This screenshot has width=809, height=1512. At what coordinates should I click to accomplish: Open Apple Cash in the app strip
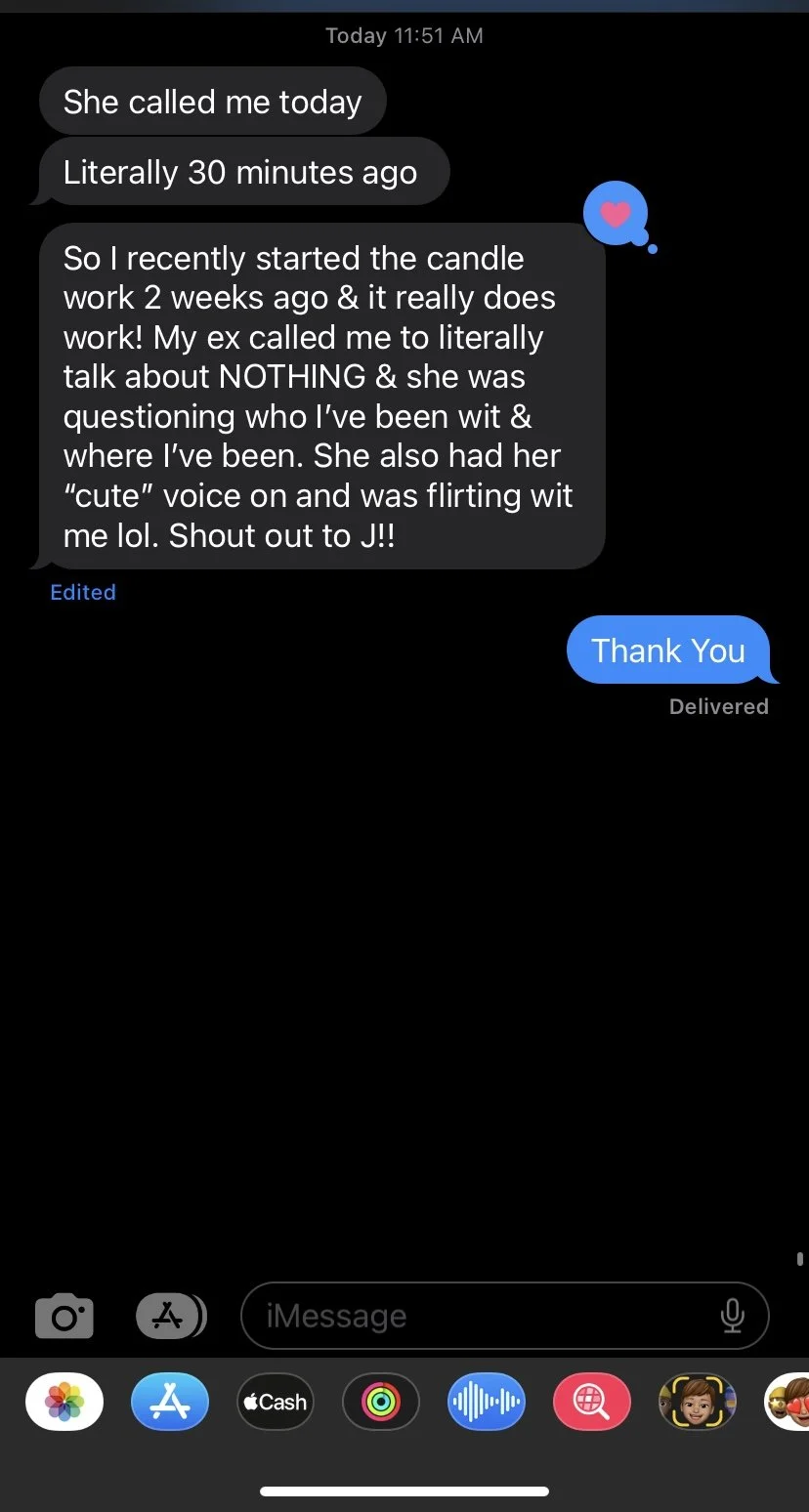click(276, 1402)
